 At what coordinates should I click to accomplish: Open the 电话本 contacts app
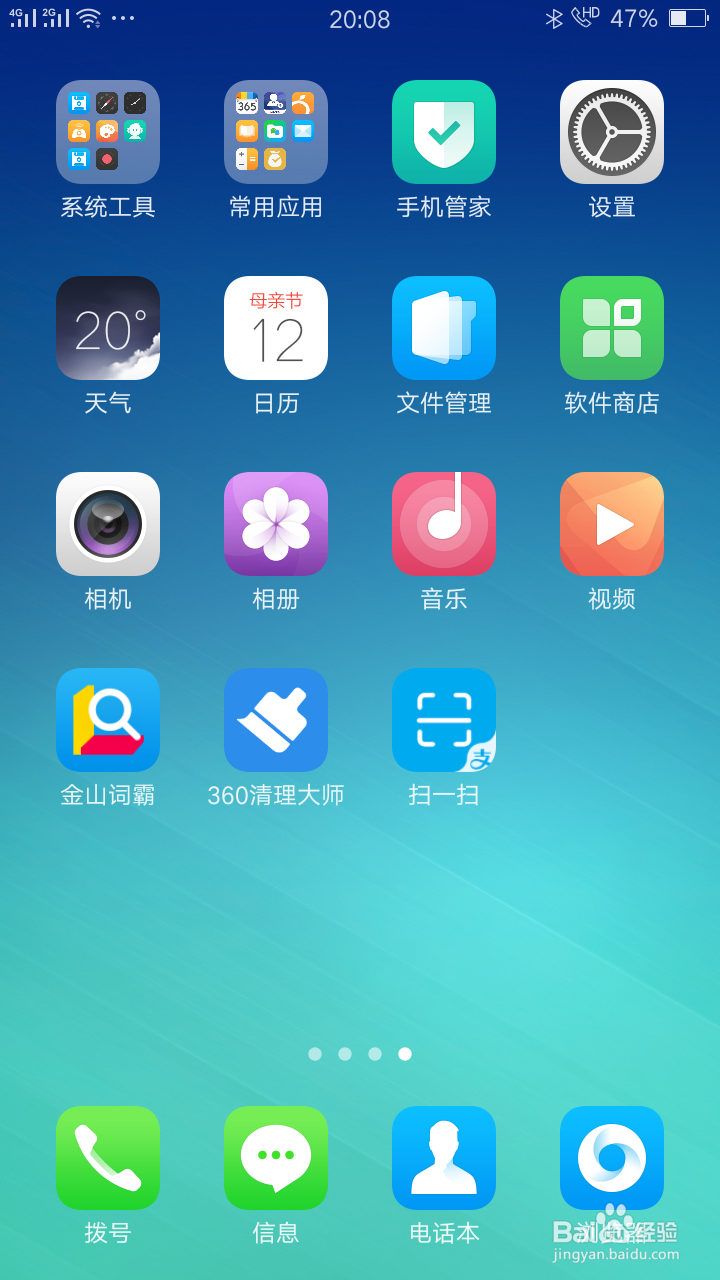click(x=444, y=1158)
